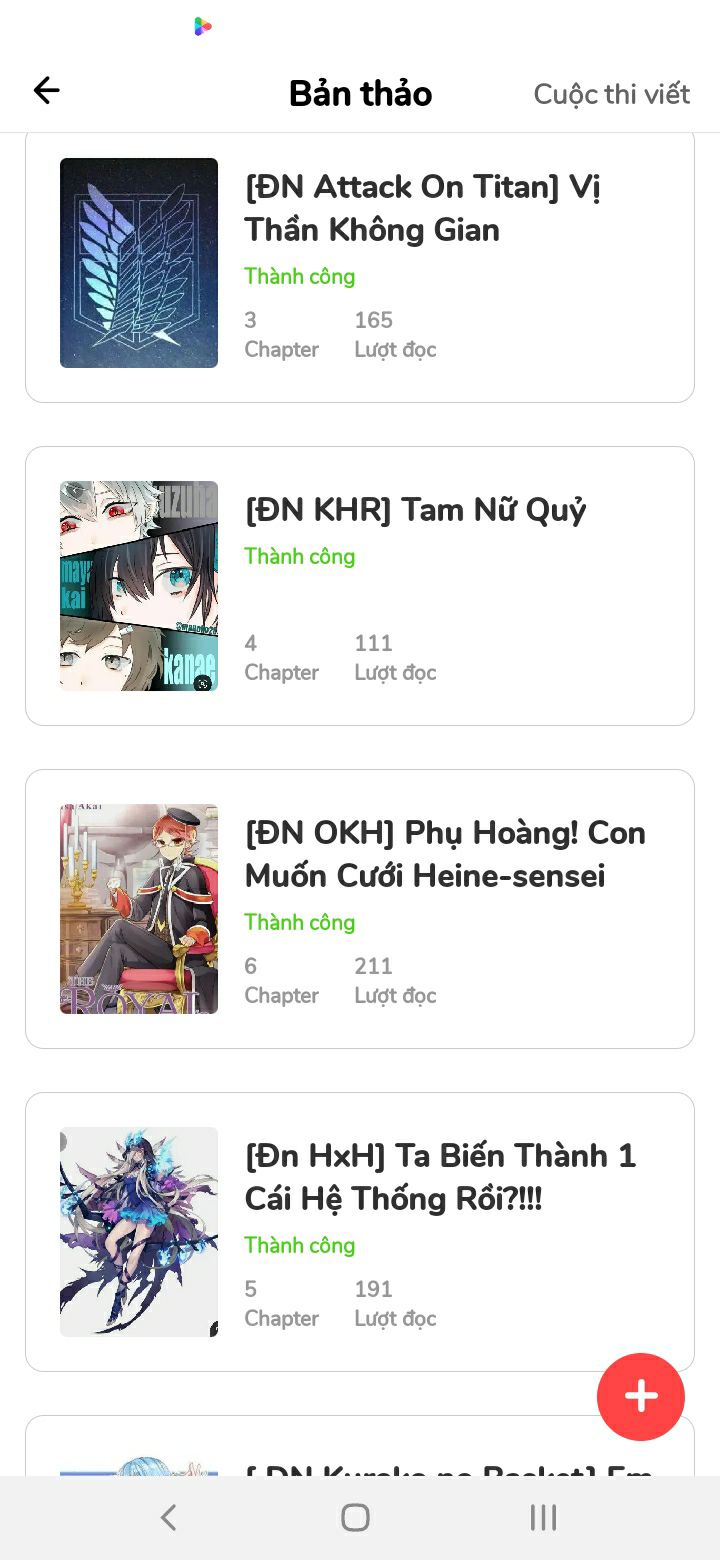
Task: Open the Tam Nữ Quỷ draft
Action: (x=360, y=585)
